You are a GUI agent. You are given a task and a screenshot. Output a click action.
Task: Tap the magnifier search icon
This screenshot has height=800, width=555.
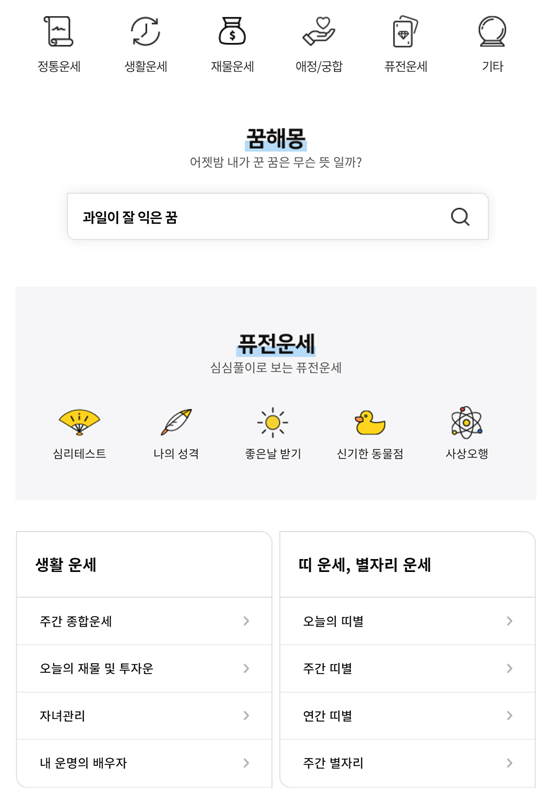point(460,217)
